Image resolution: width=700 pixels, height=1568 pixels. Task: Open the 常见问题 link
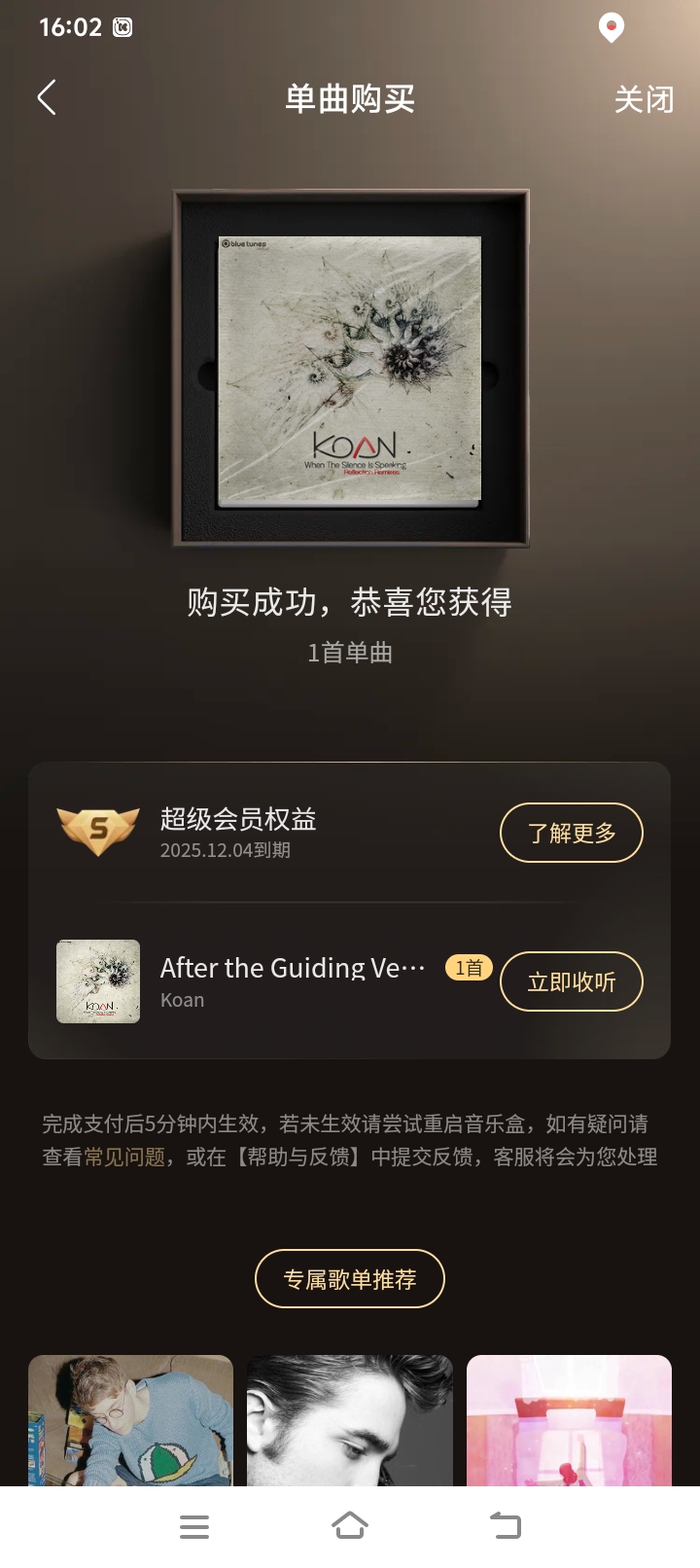124,1158
